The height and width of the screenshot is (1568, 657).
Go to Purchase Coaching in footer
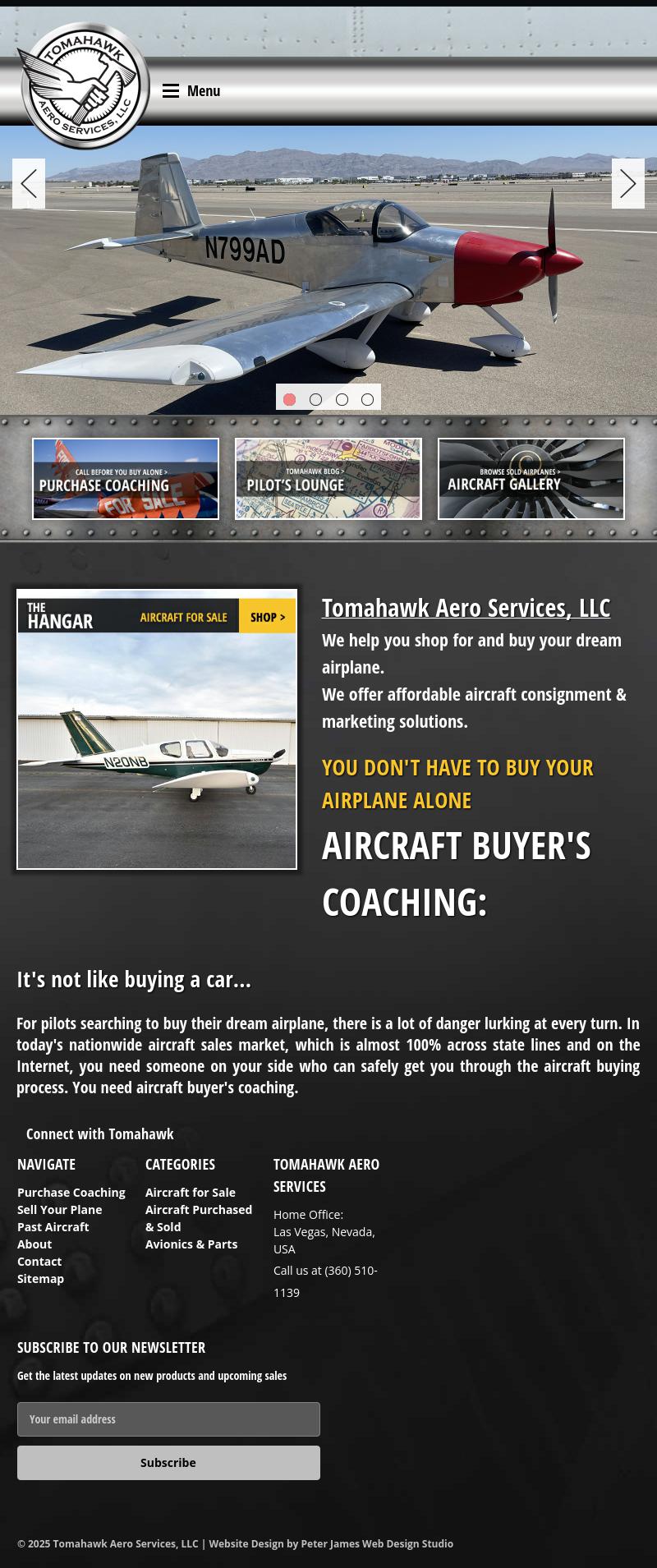tap(71, 1193)
